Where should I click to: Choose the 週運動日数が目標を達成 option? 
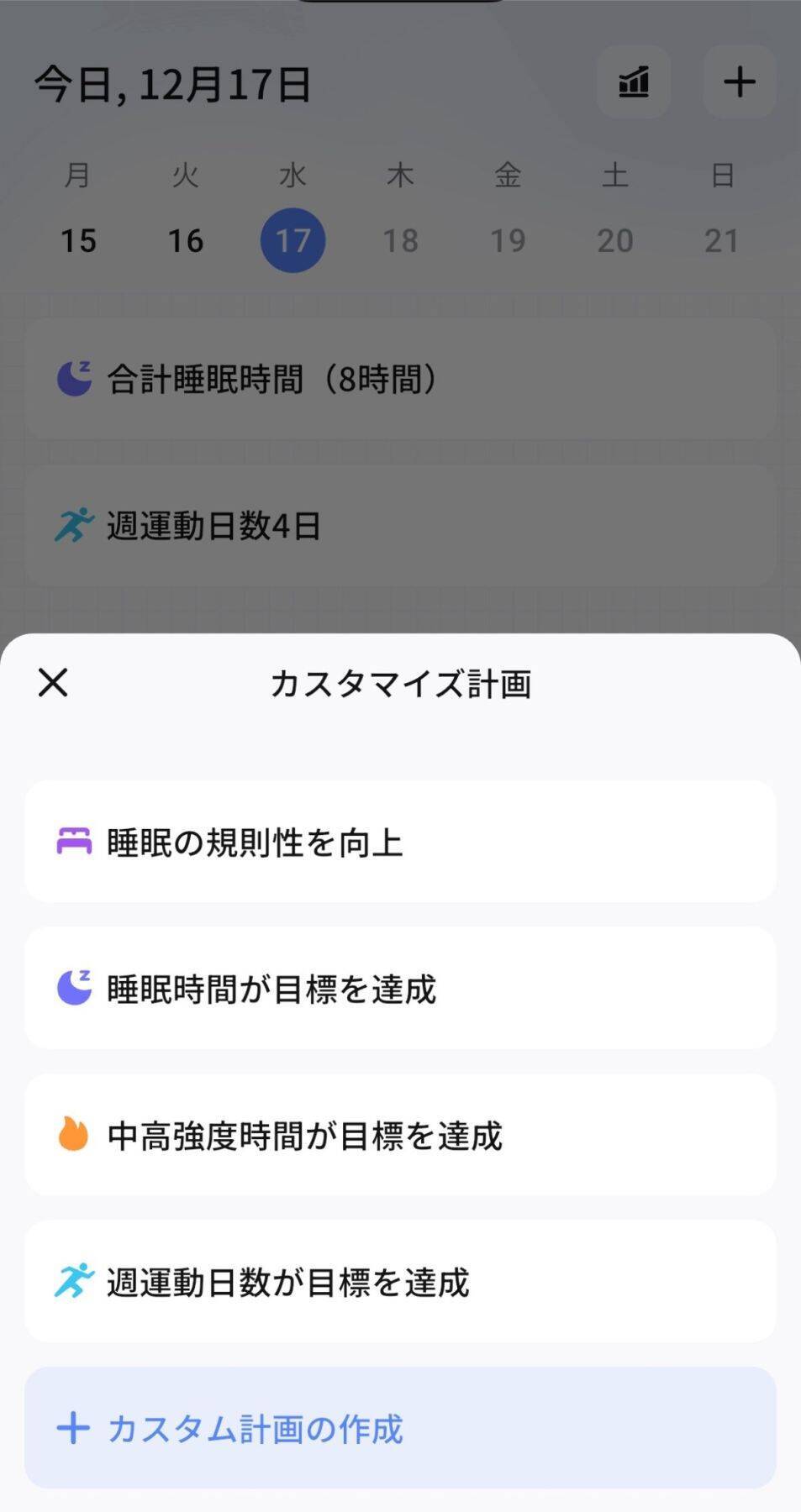[400, 1282]
